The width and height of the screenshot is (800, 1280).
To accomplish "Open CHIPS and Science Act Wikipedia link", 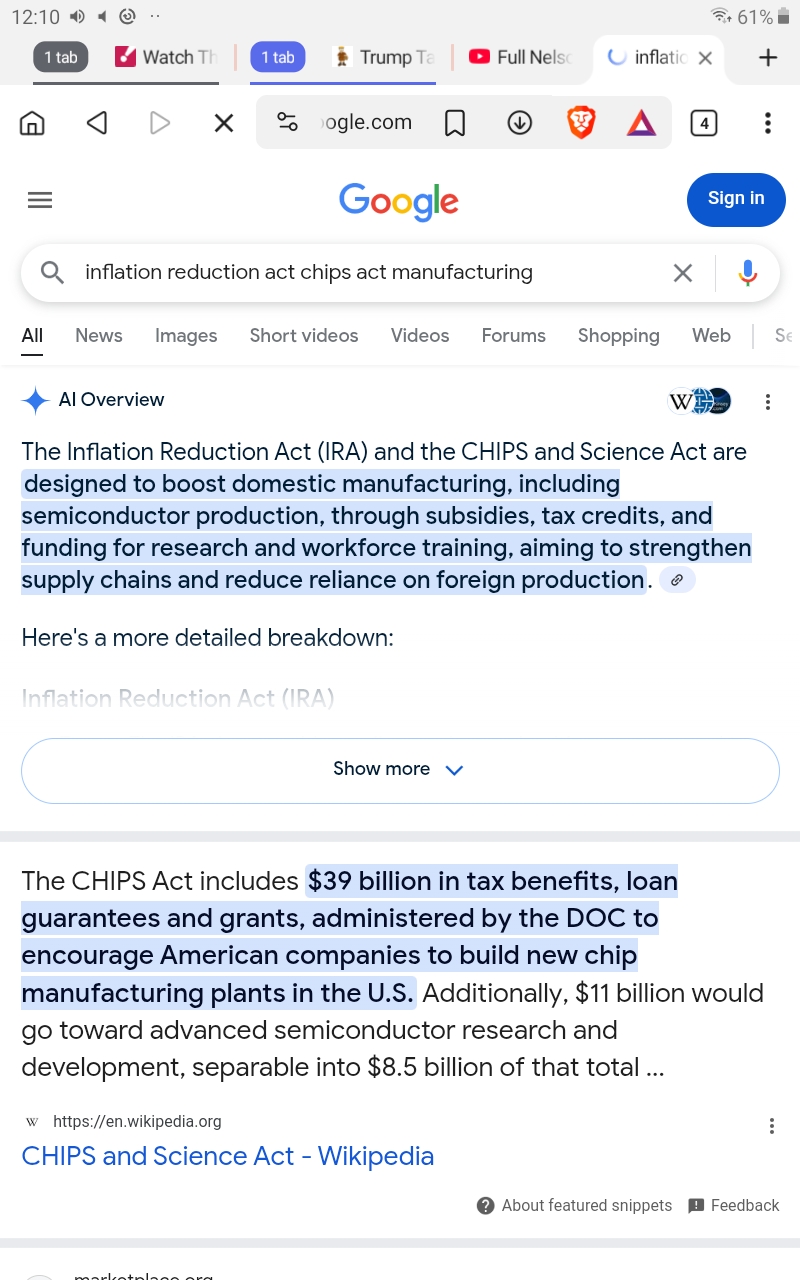I will pos(228,1157).
